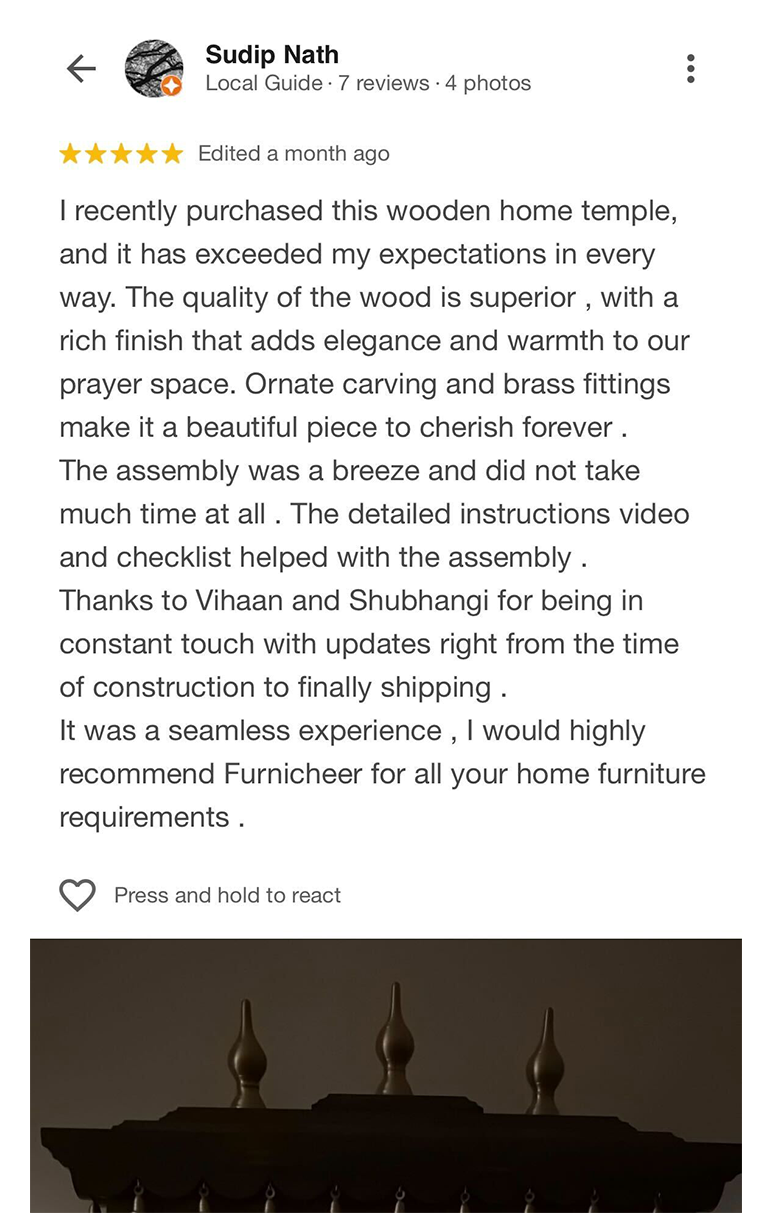772x1220 pixels.
Task: Open Sudip Nath's profile picture
Action: tap(153, 69)
